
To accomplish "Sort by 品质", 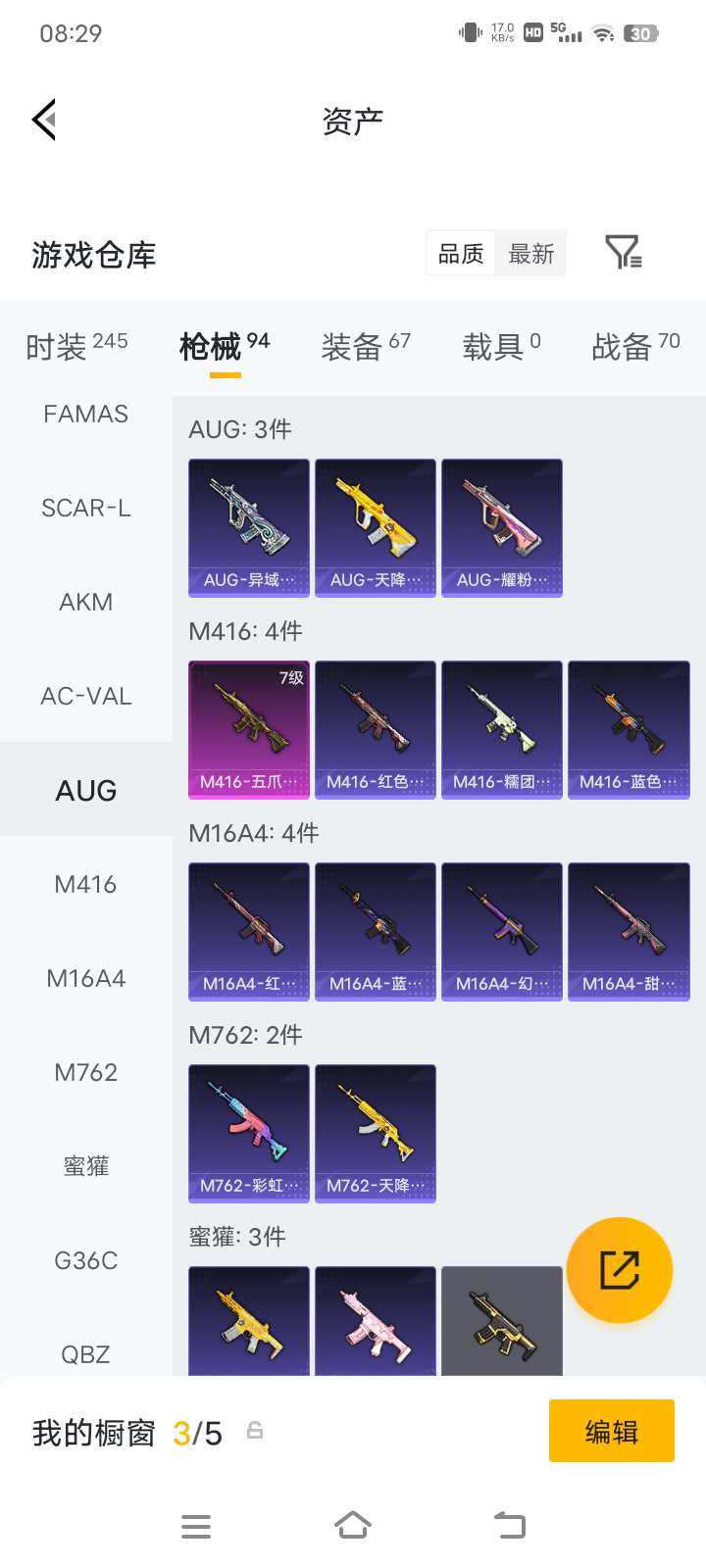I will [461, 254].
